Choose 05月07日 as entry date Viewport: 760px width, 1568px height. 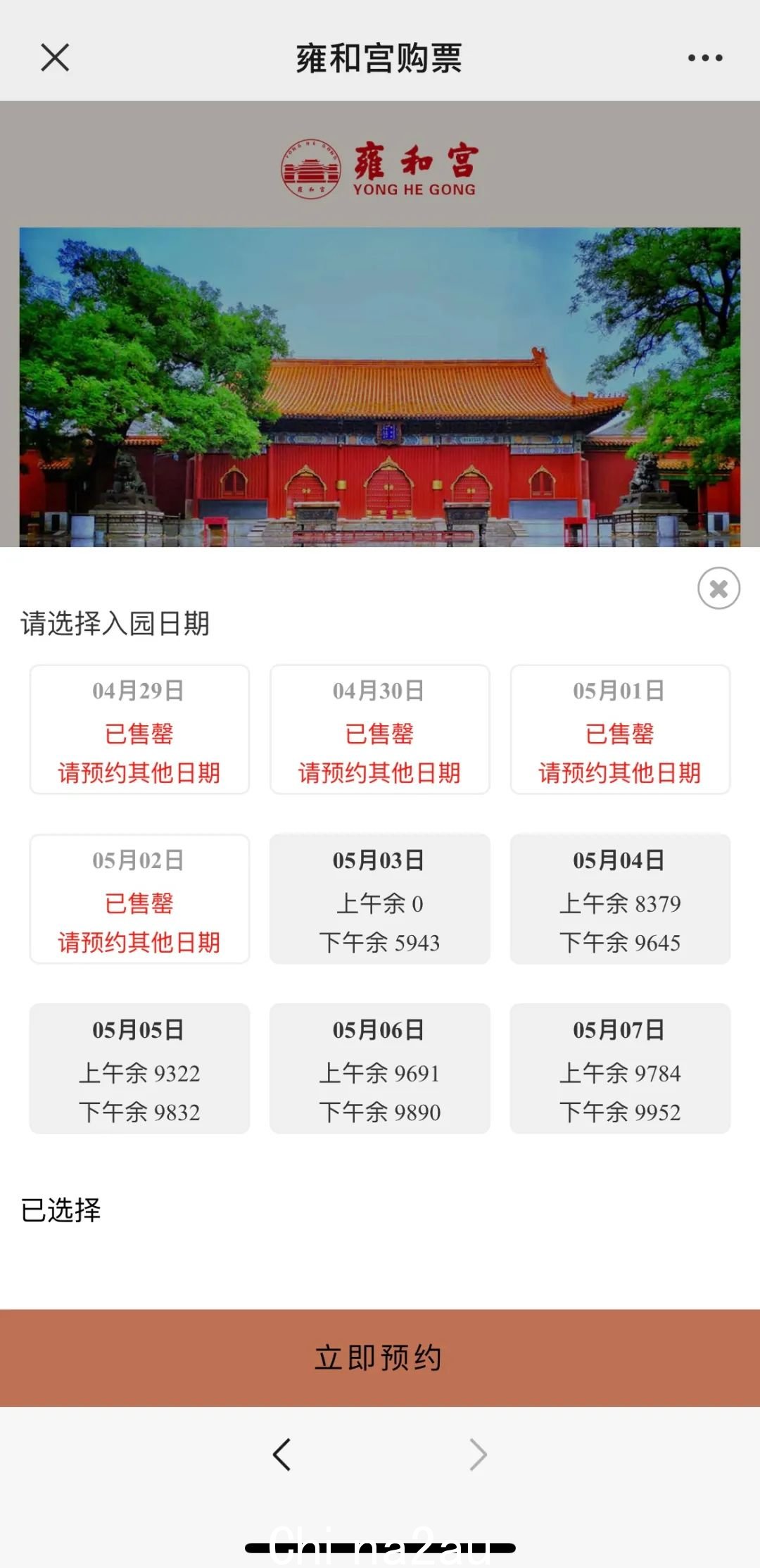(620, 1069)
